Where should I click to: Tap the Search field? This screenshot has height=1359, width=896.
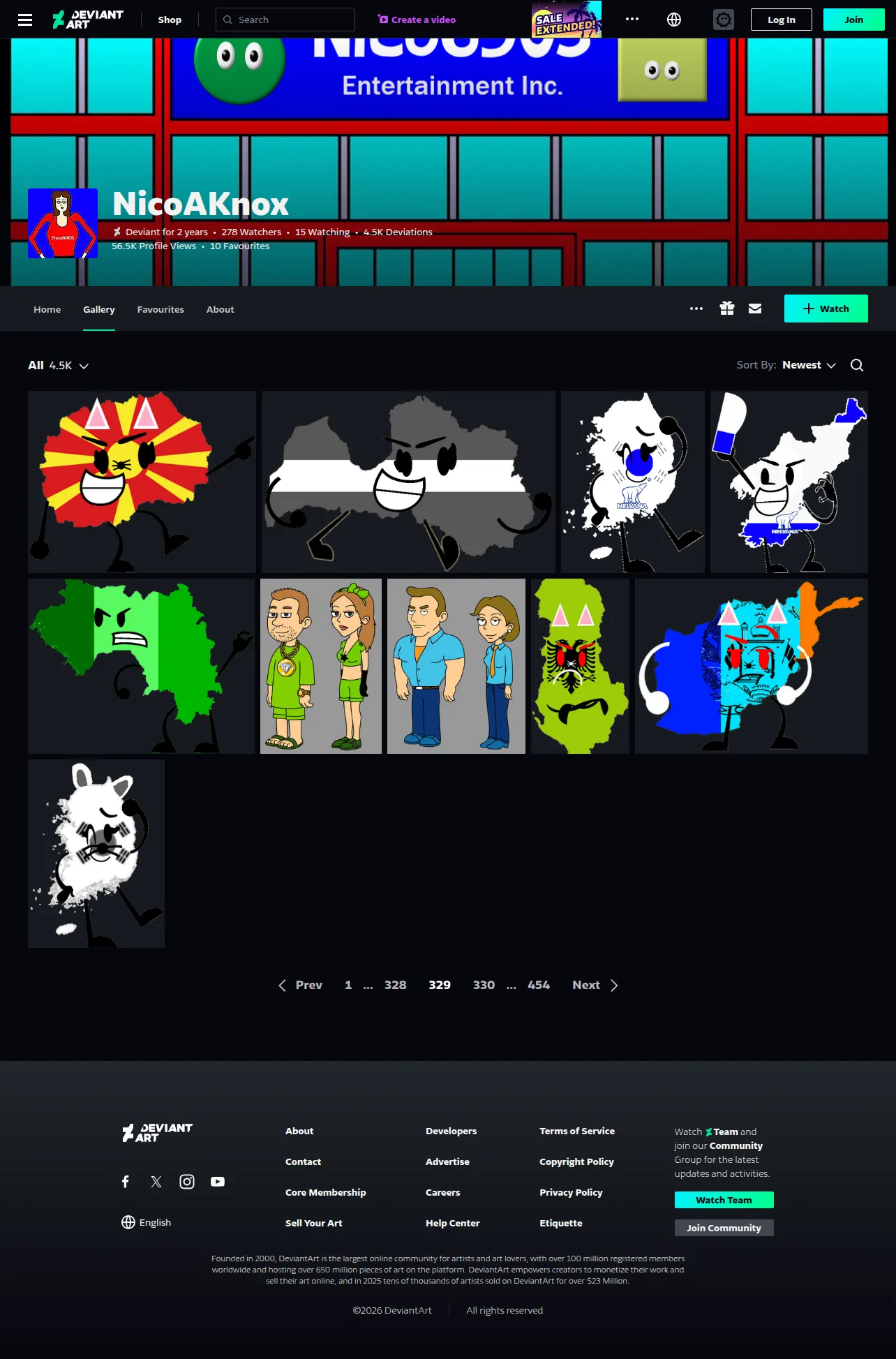[x=285, y=20]
